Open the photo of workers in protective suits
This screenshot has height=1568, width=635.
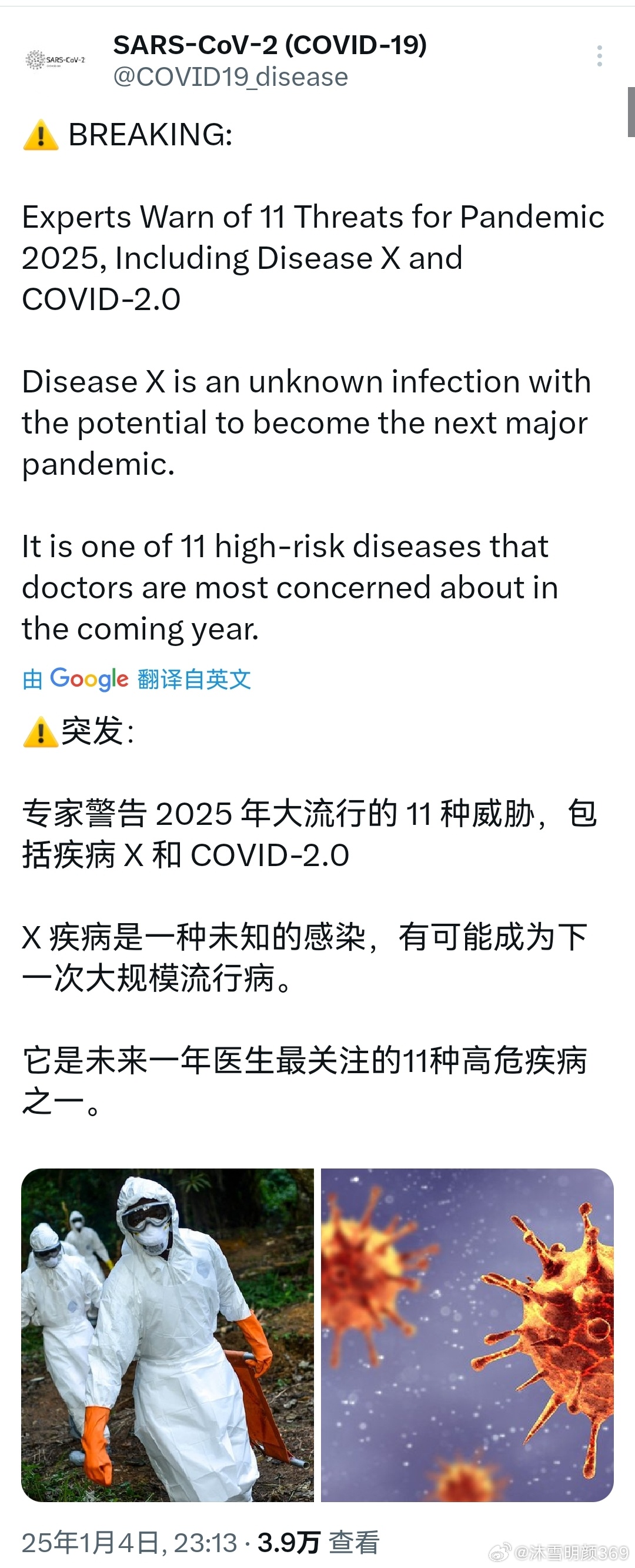click(167, 1334)
